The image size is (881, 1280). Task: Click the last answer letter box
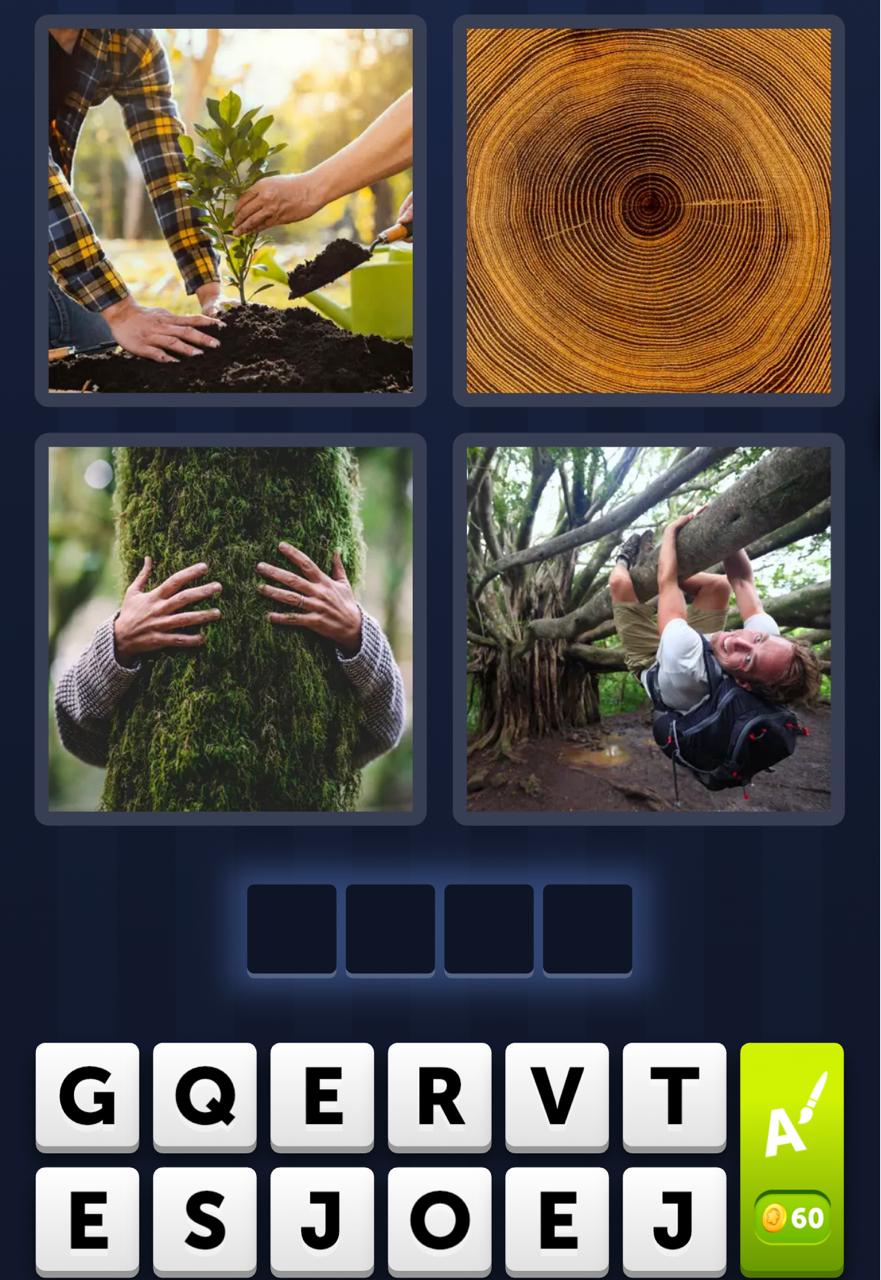click(588, 928)
